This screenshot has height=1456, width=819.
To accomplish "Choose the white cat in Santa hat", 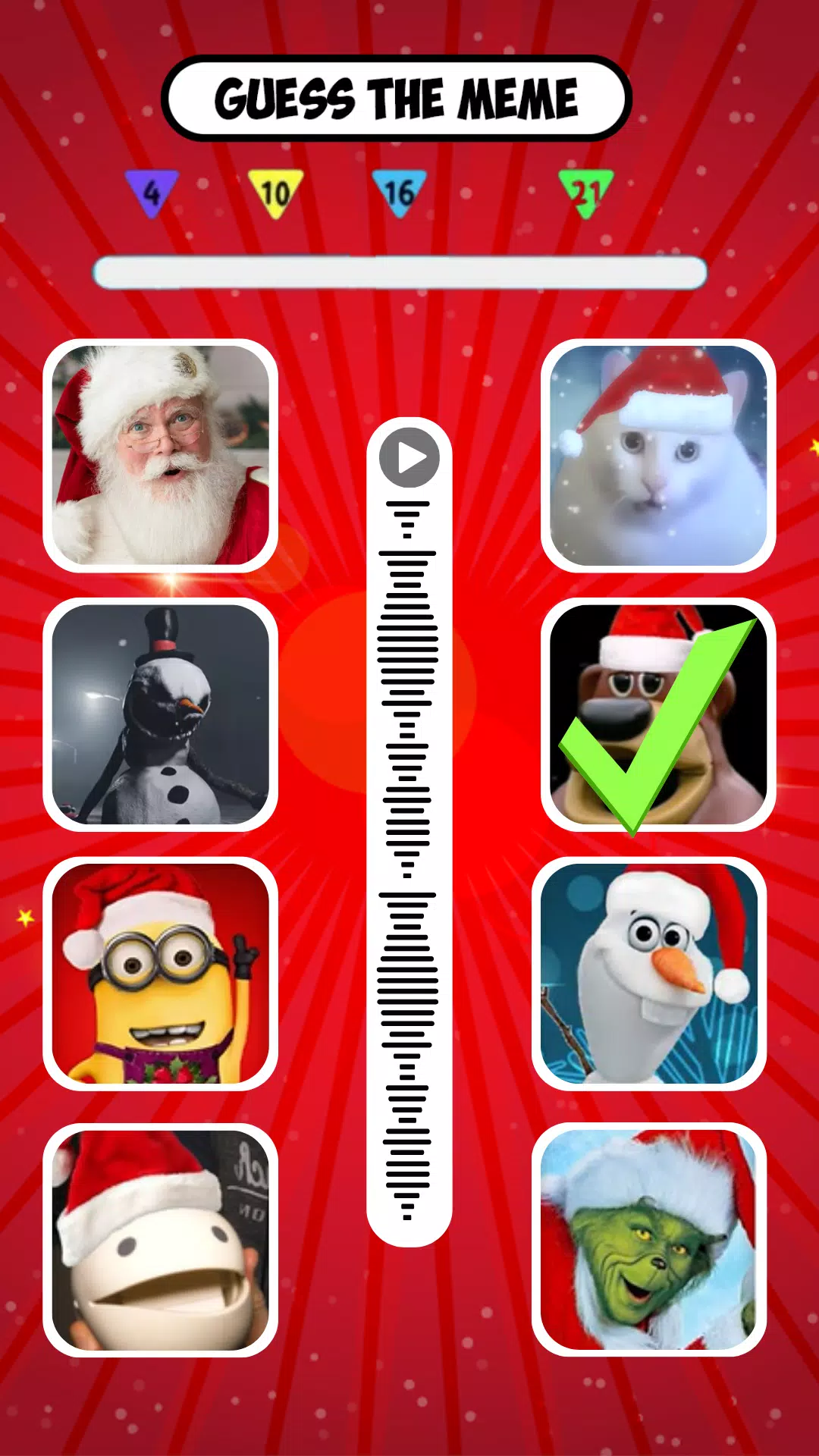I will point(658,455).
